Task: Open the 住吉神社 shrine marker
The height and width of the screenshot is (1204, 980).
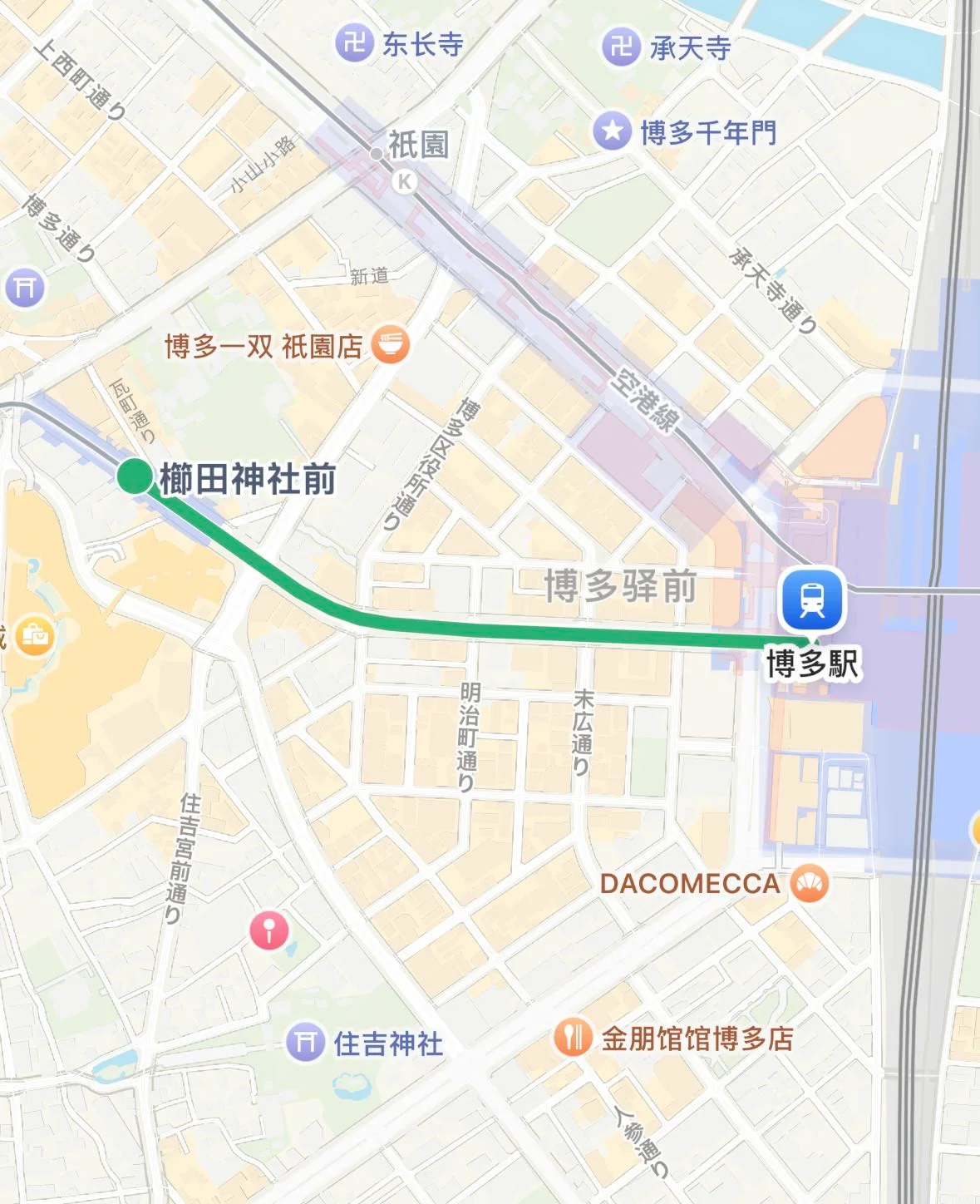Action: [305, 1042]
